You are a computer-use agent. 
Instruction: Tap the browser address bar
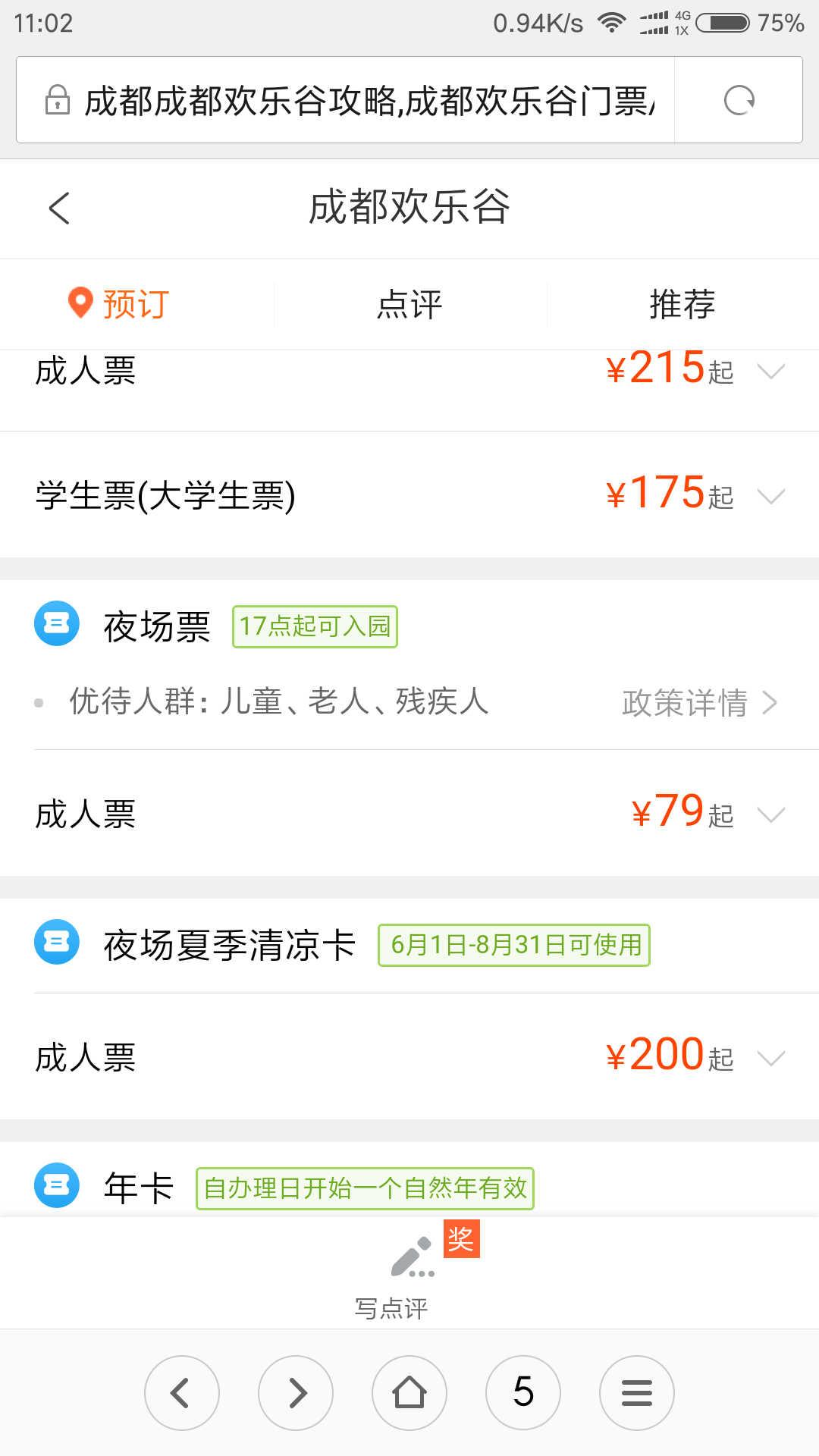(364, 100)
